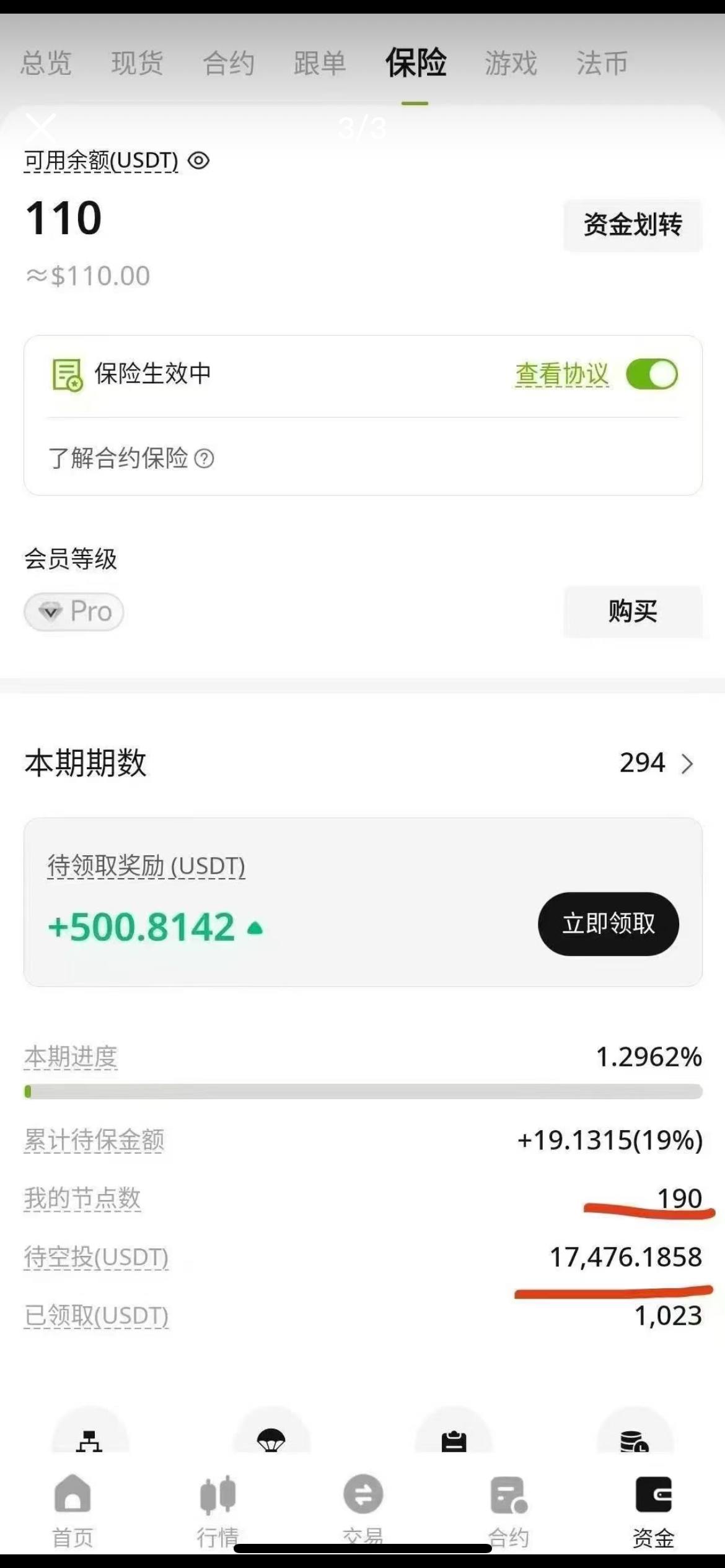Tap the 资金划转 button

pyautogui.click(x=633, y=225)
